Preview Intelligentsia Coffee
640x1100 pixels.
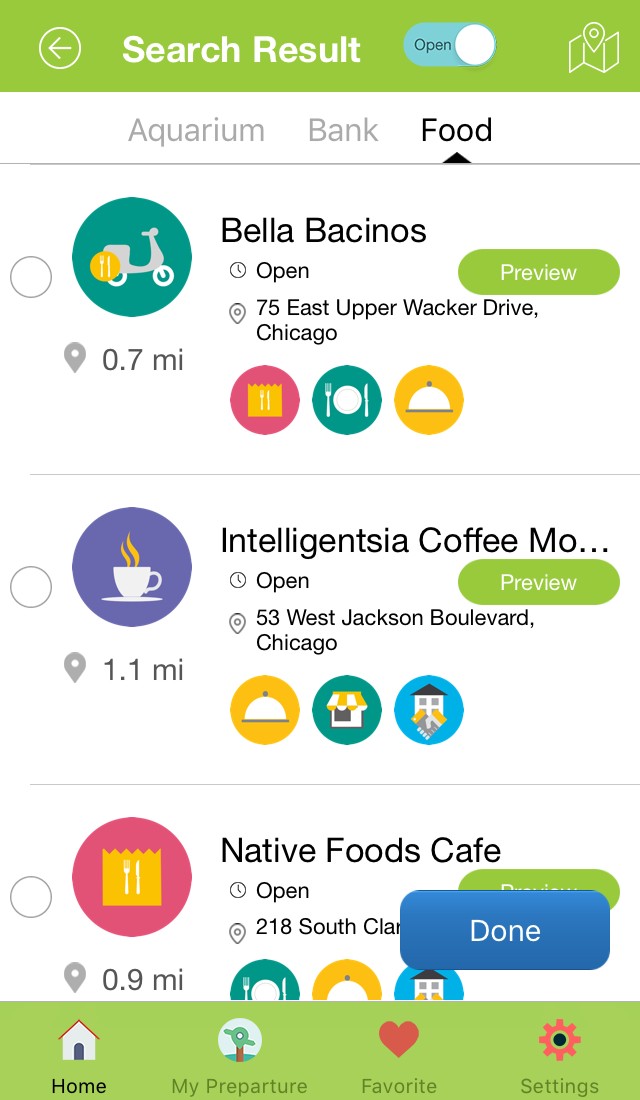tap(538, 582)
